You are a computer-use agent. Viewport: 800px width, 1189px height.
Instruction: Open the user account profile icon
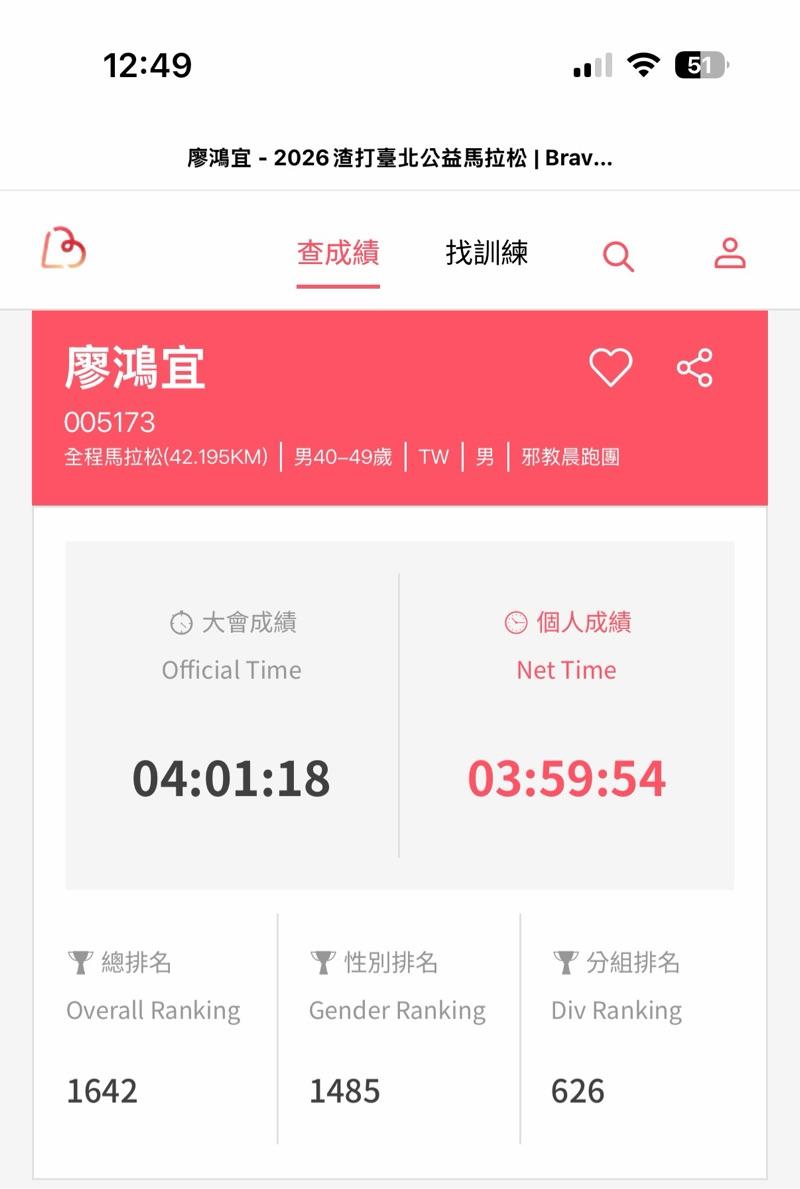coord(730,253)
